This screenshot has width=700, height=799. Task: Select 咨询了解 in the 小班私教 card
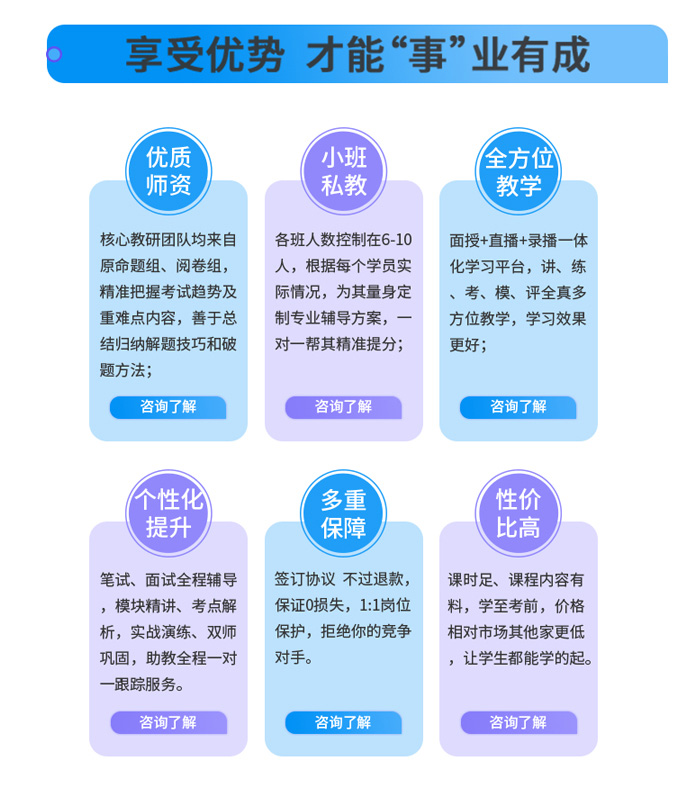coord(343,407)
